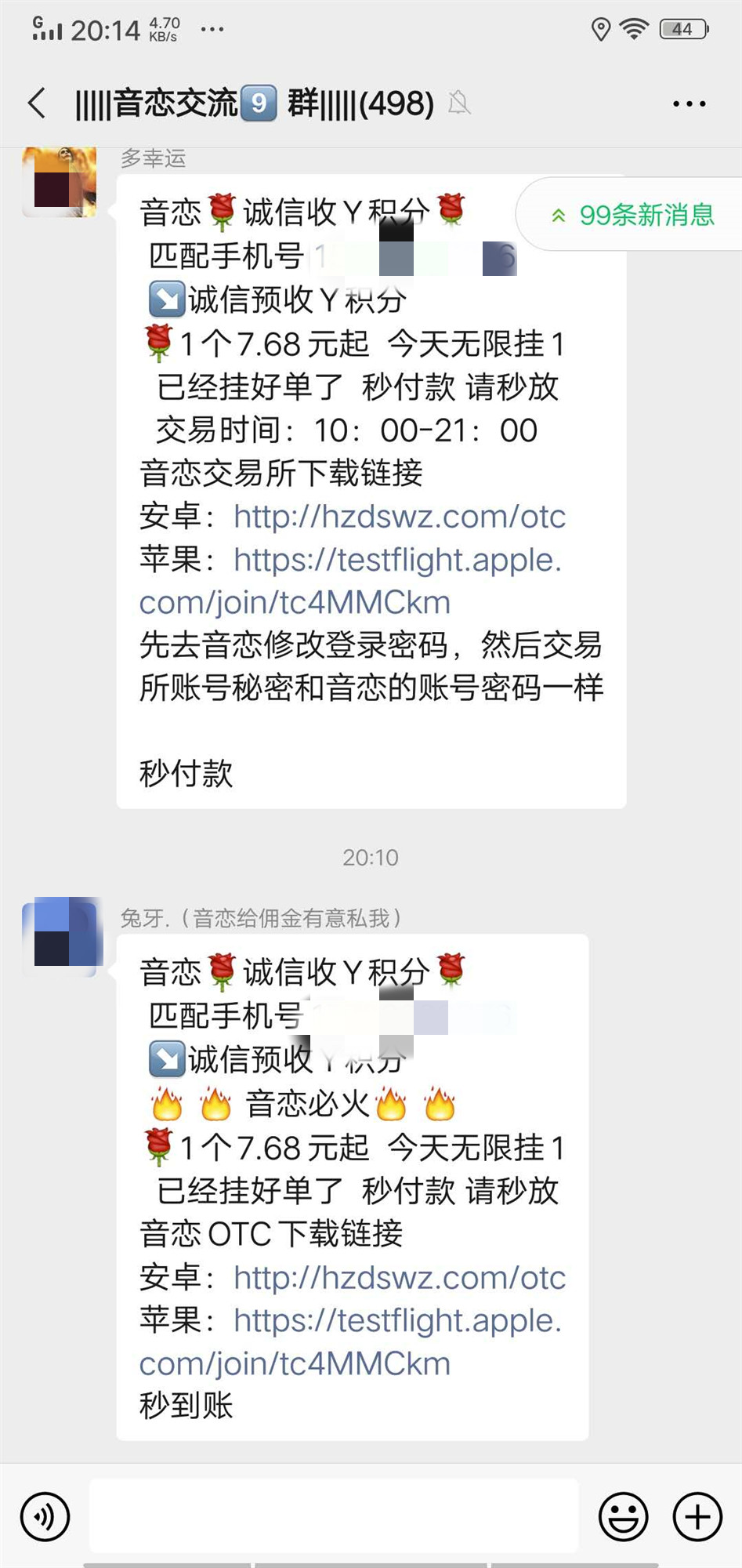Tap the muted notification bell beside group name
Screen dimensions: 742x1568
(460, 103)
